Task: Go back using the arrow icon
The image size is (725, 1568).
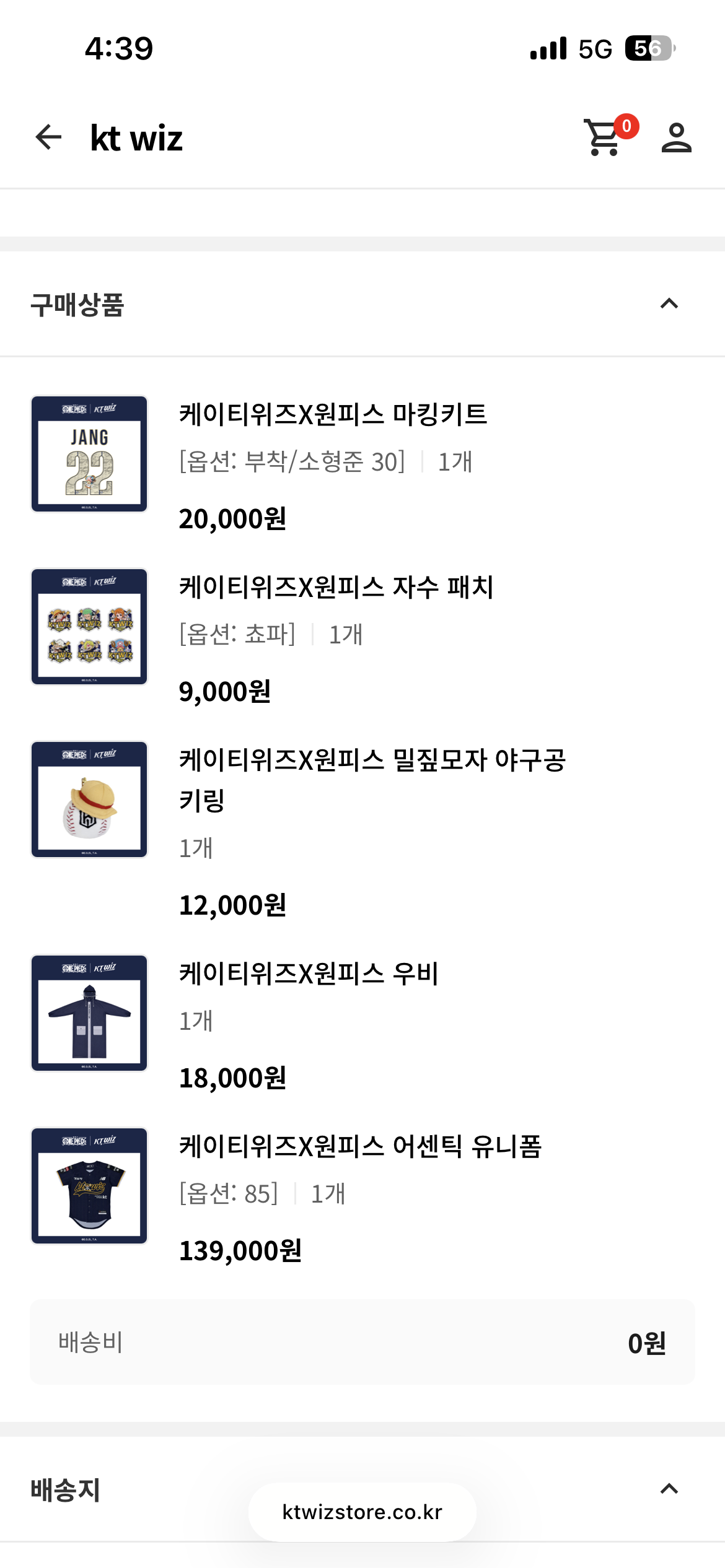Action: (x=48, y=137)
